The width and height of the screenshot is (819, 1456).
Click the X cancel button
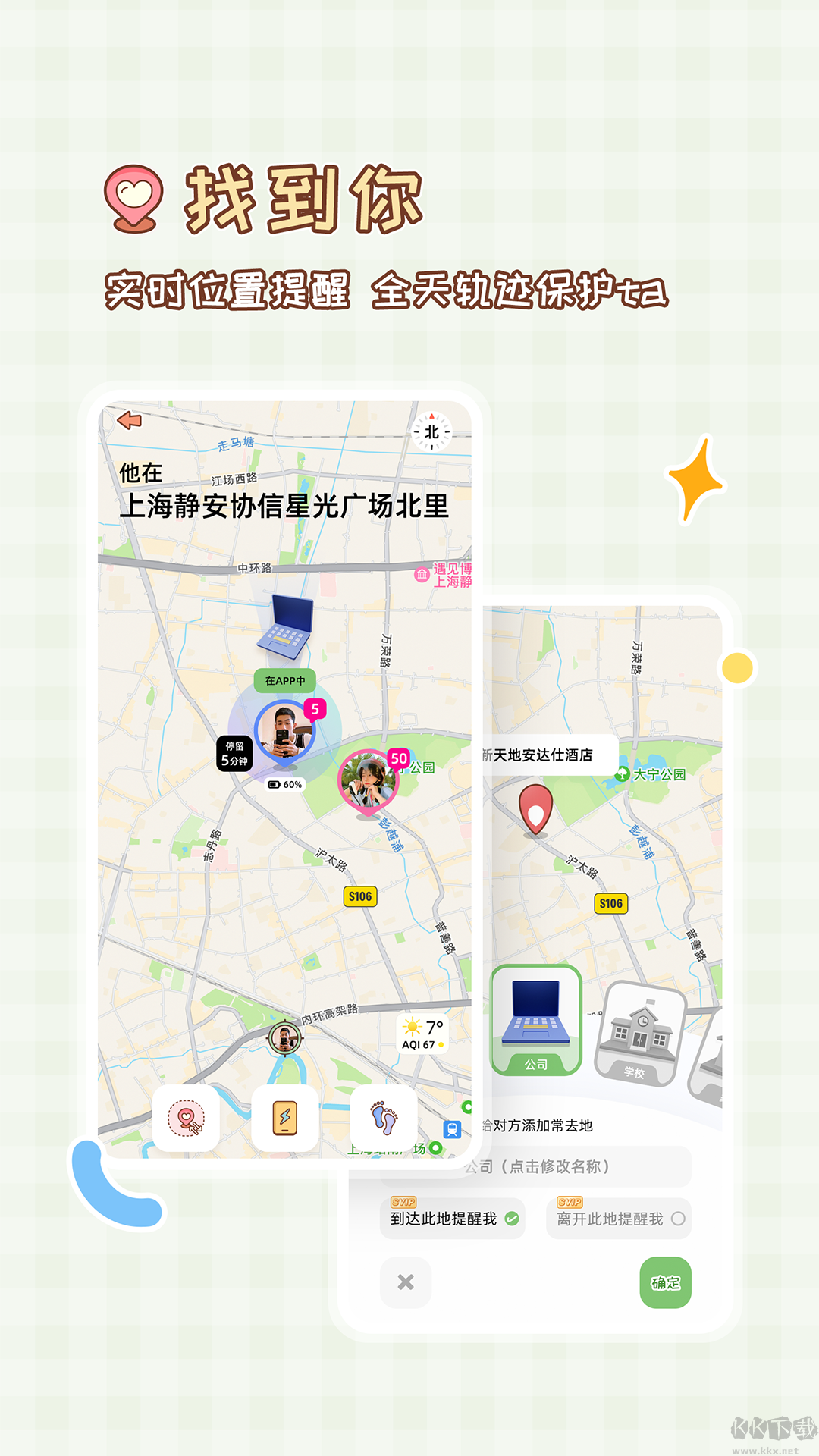pos(406,1283)
